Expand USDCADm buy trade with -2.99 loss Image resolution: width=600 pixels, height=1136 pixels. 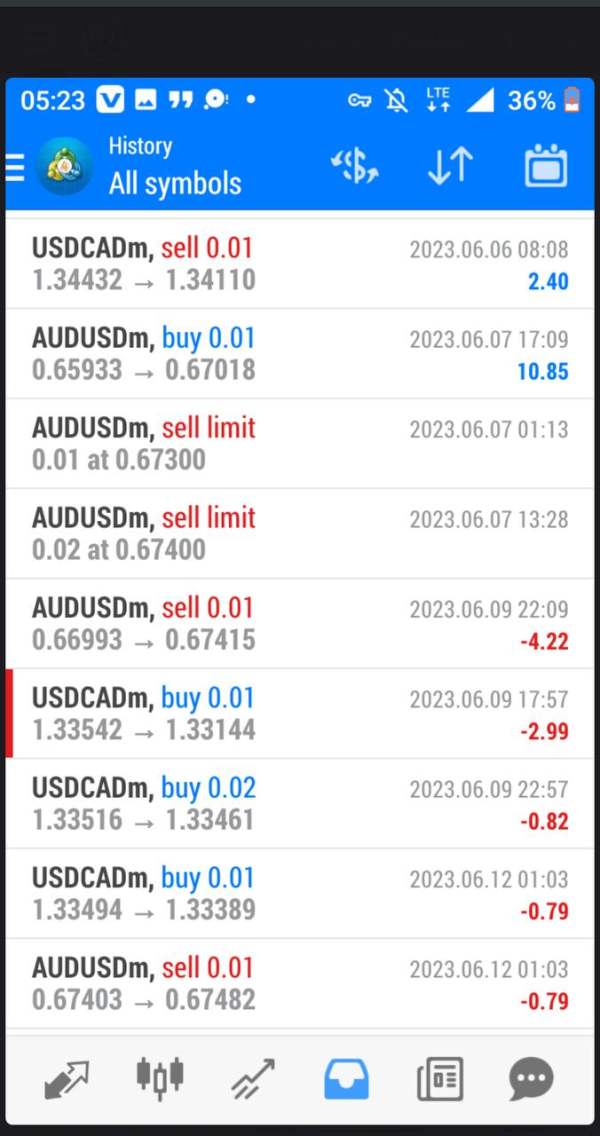point(300,714)
